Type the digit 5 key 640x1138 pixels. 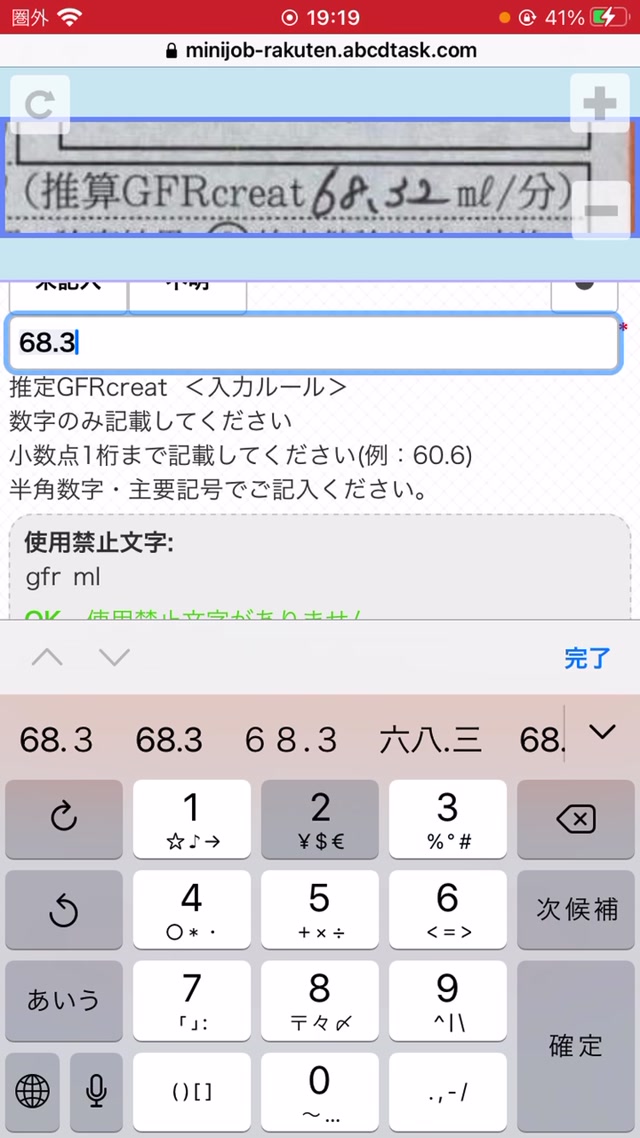319,909
